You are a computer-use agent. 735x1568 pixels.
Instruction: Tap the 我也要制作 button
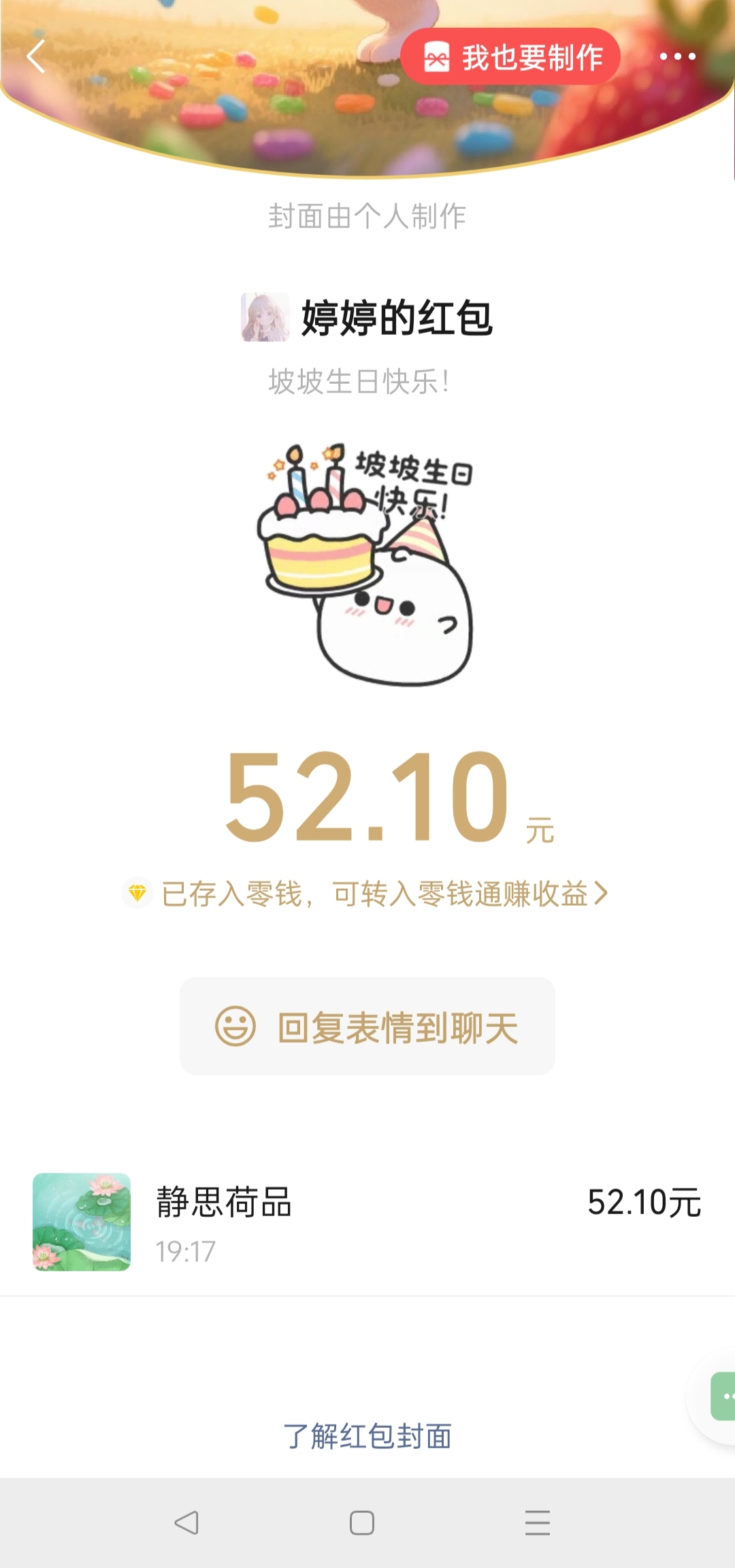click(x=510, y=57)
